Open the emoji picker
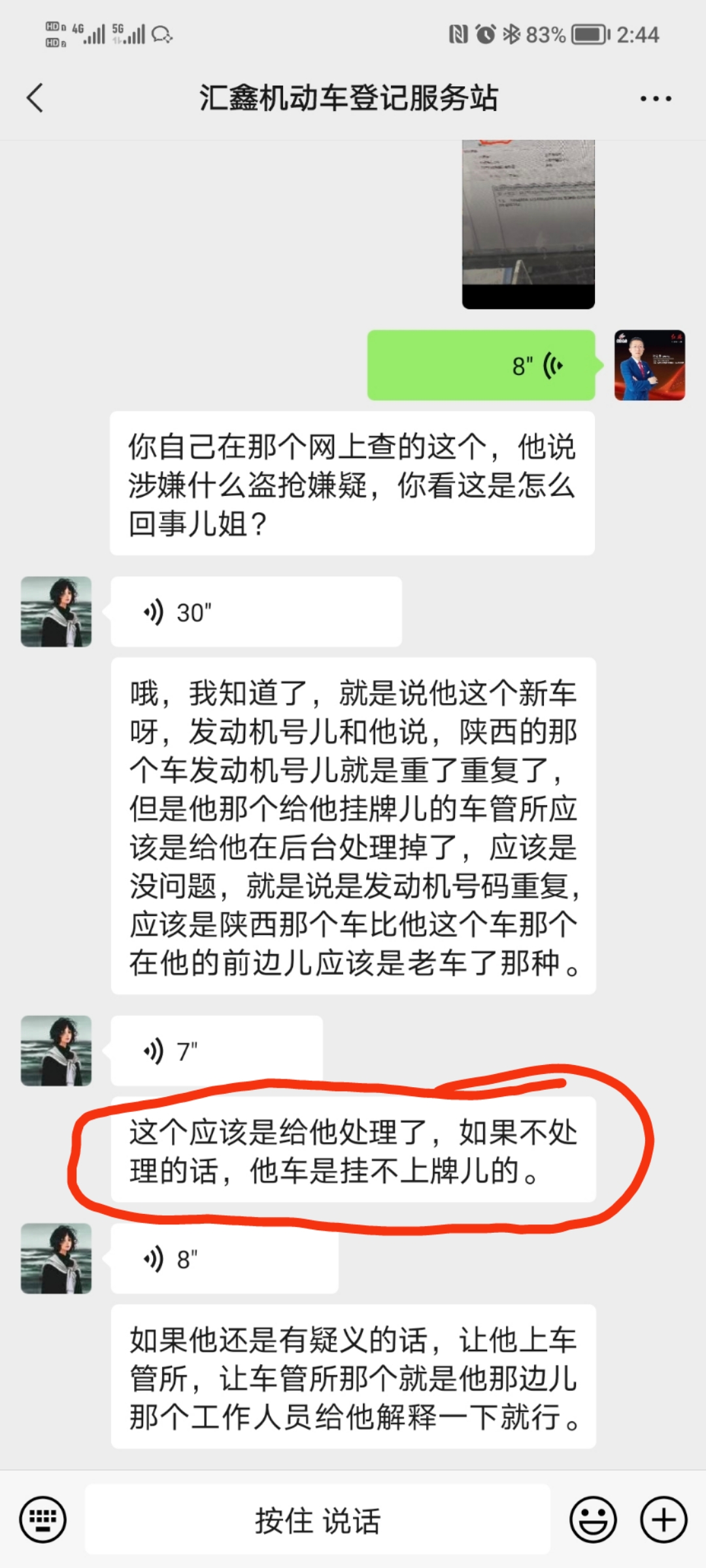The image size is (706, 1568). tap(594, 1519)
